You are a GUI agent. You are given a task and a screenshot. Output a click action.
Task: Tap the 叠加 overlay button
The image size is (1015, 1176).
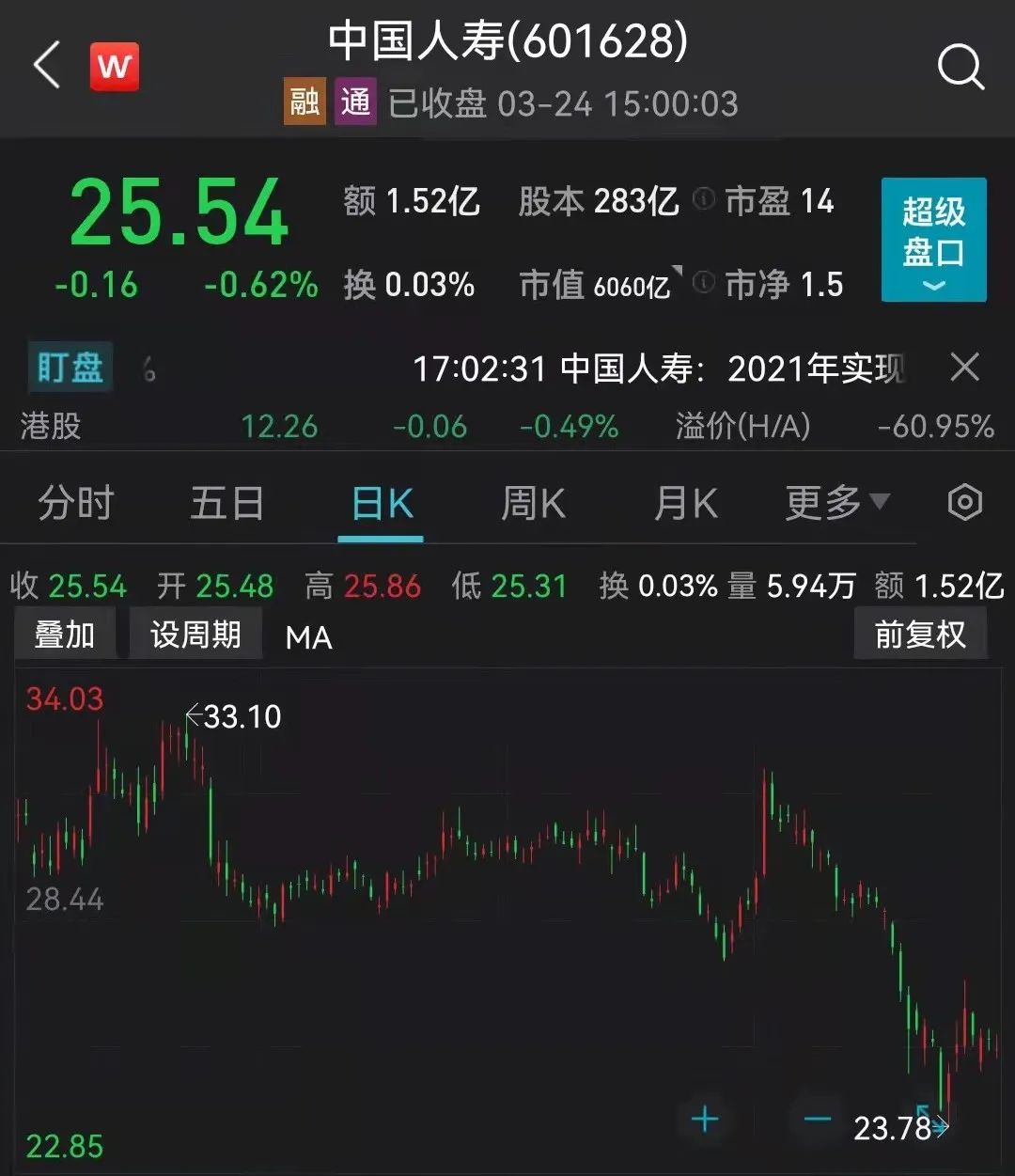tap(65, 635)
